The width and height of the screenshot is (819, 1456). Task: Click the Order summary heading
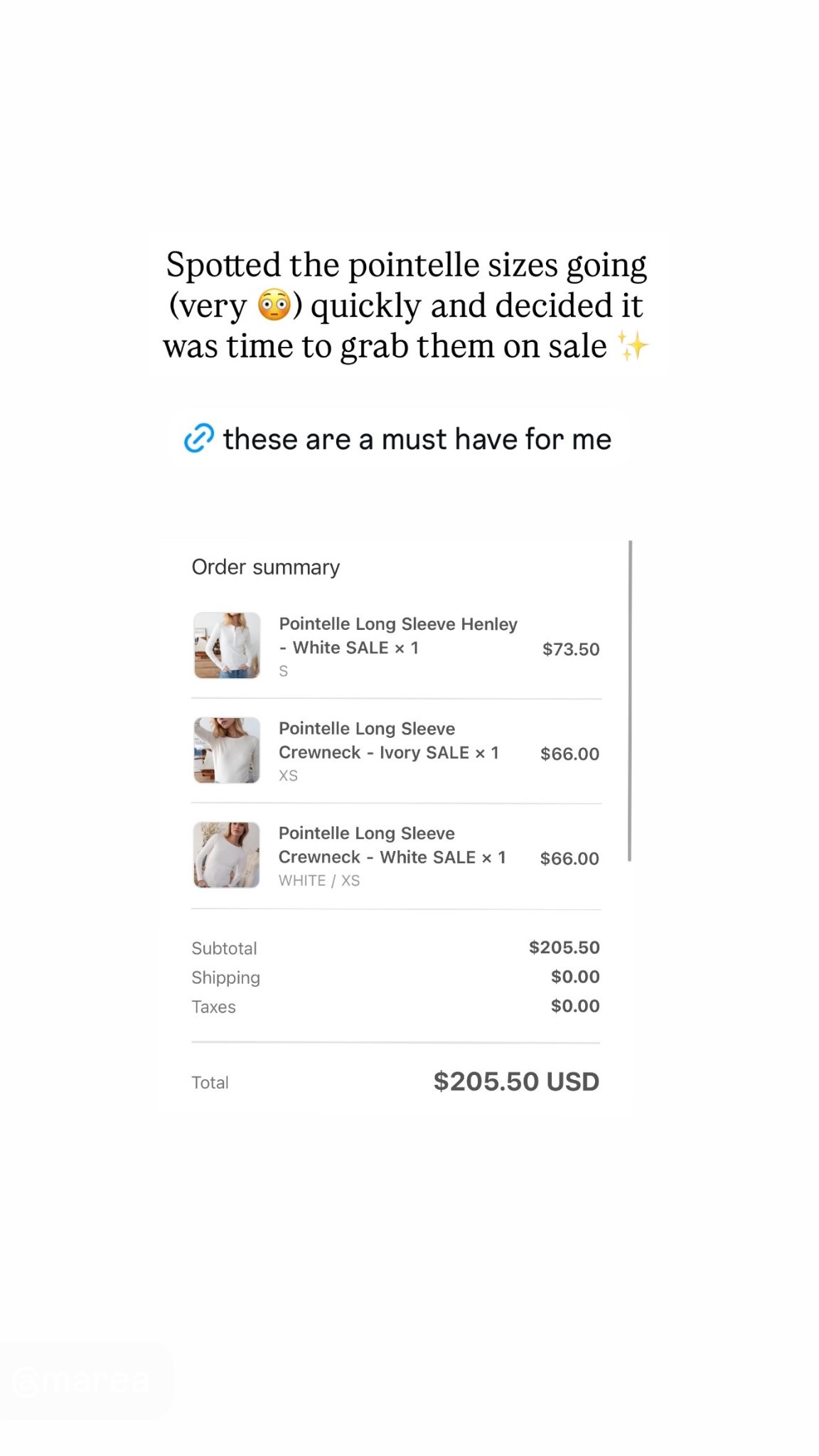tap(265, 567)
